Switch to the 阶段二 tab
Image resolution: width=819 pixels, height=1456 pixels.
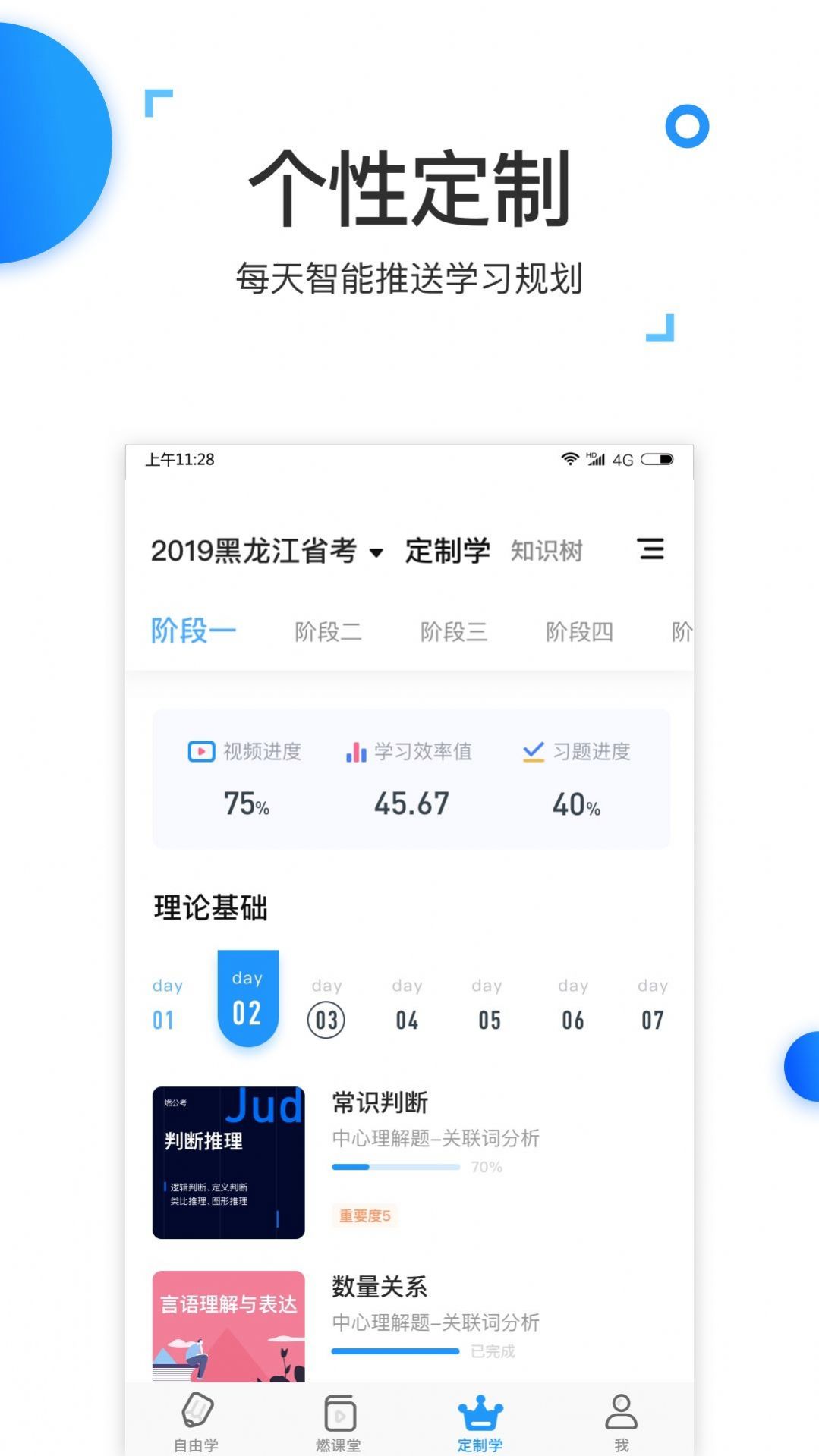pyautogui.click(x=328, y=631)
